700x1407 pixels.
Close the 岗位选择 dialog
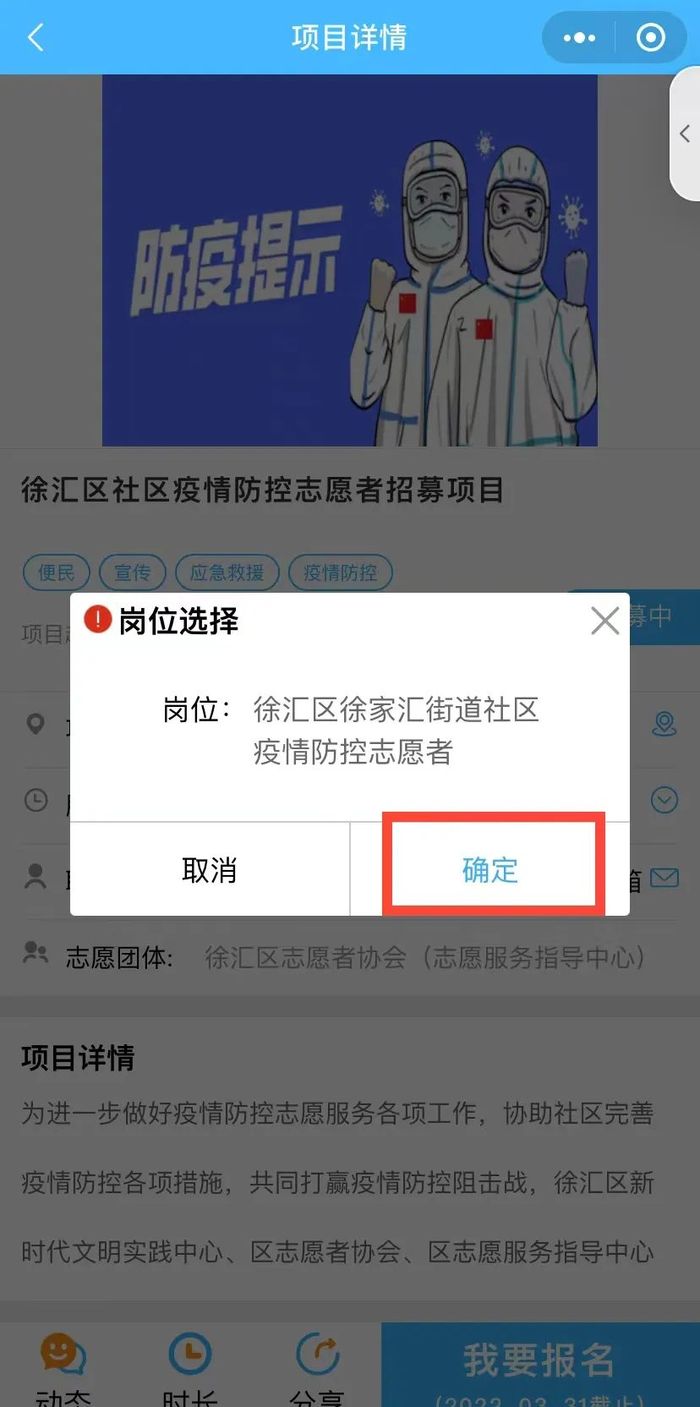point(605,621)
